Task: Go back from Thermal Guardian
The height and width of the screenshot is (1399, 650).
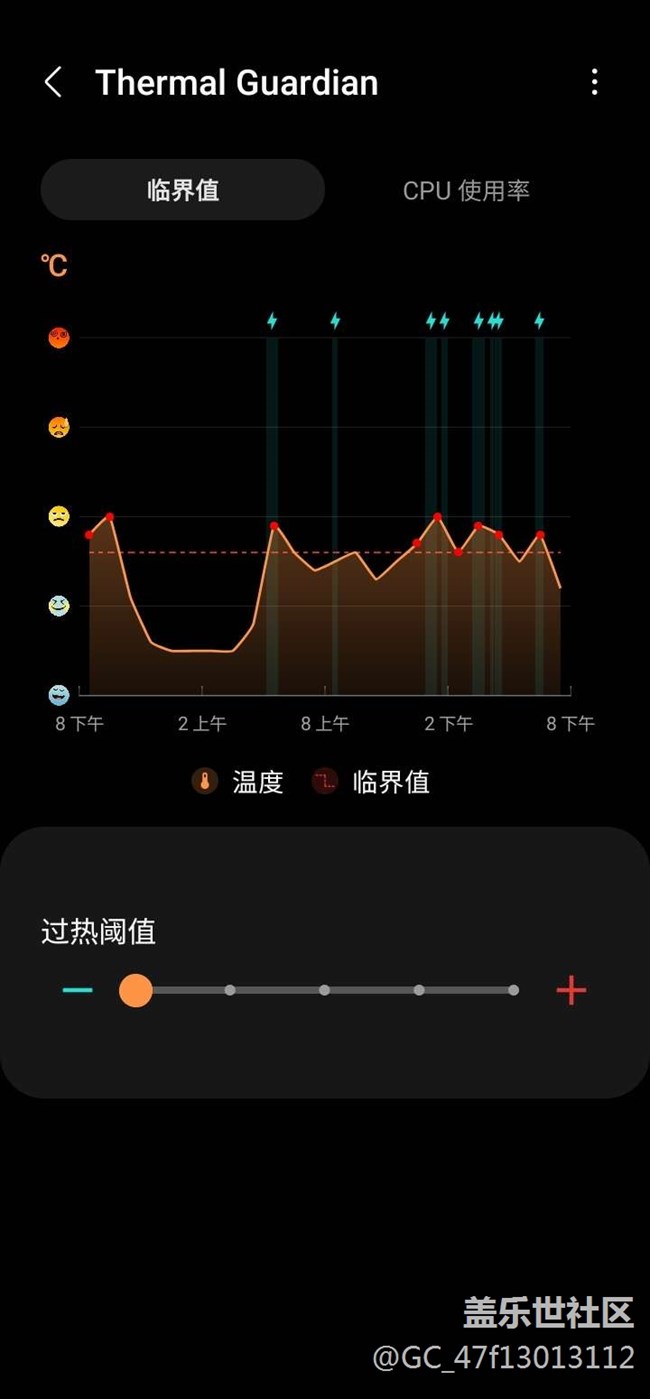Action: click(x=54, y=82)
